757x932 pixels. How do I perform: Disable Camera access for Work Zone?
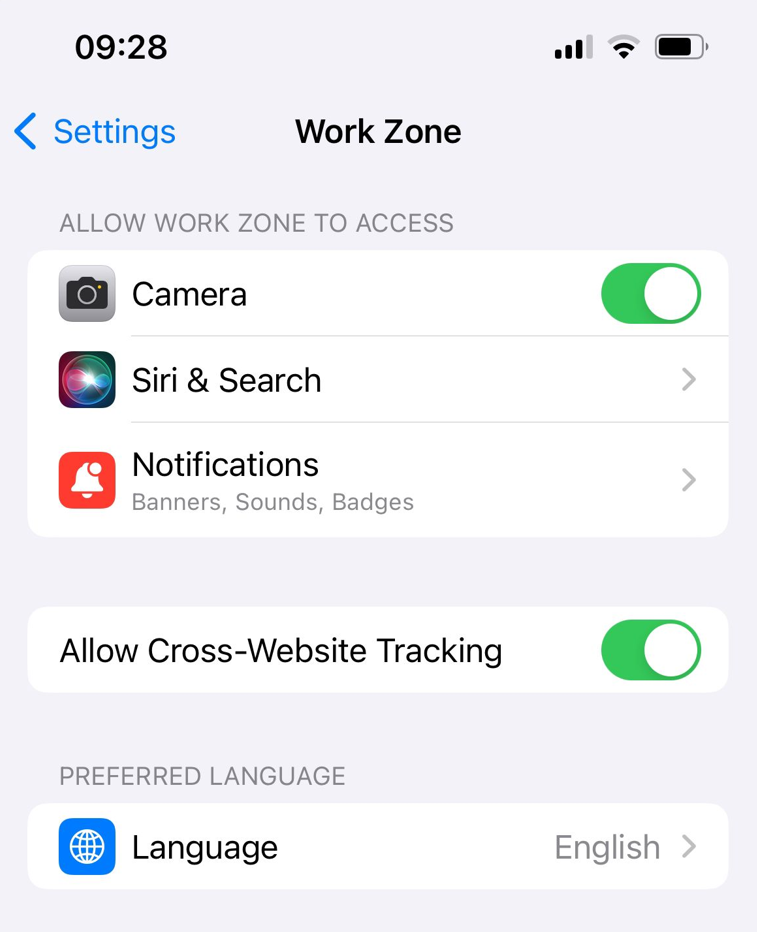coord(650,294)
